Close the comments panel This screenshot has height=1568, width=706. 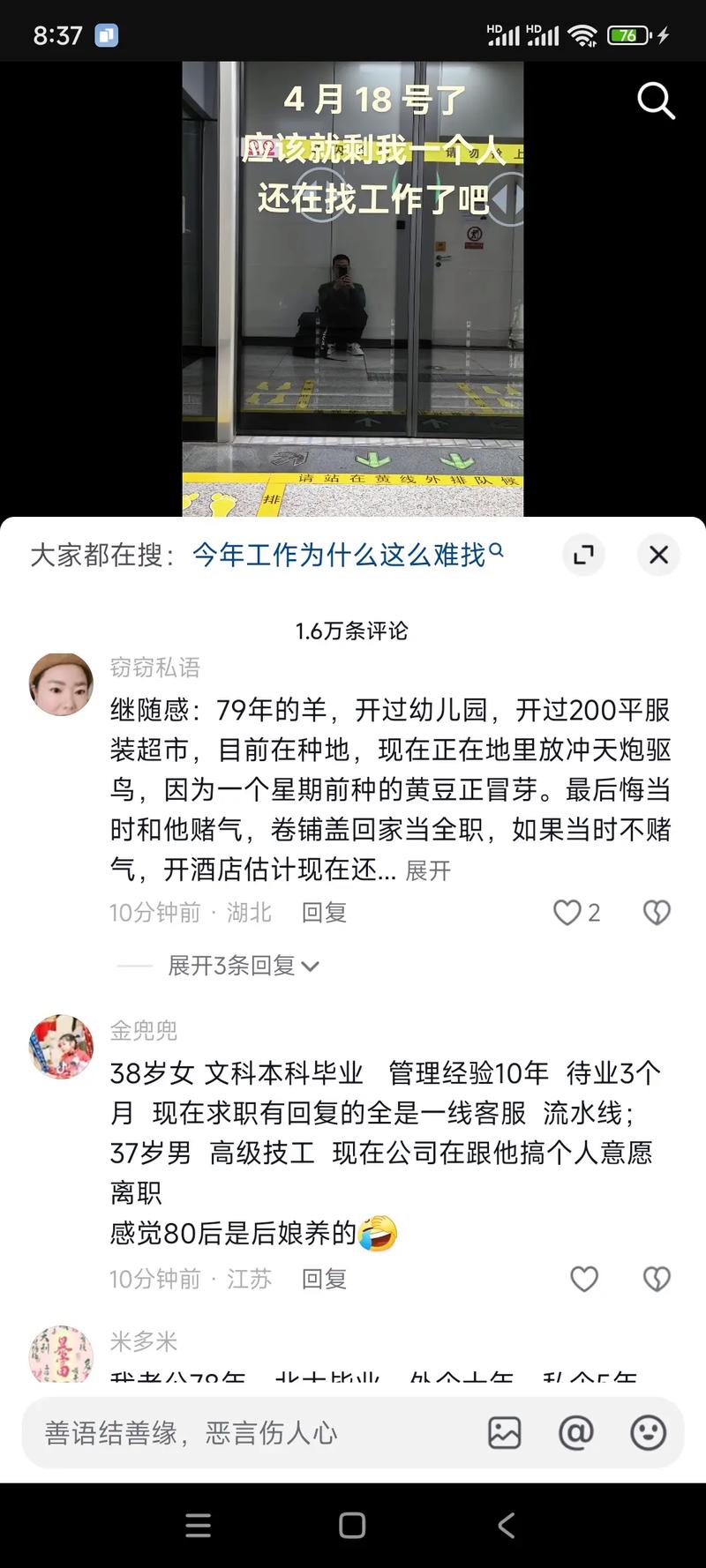tap(658, 555)
